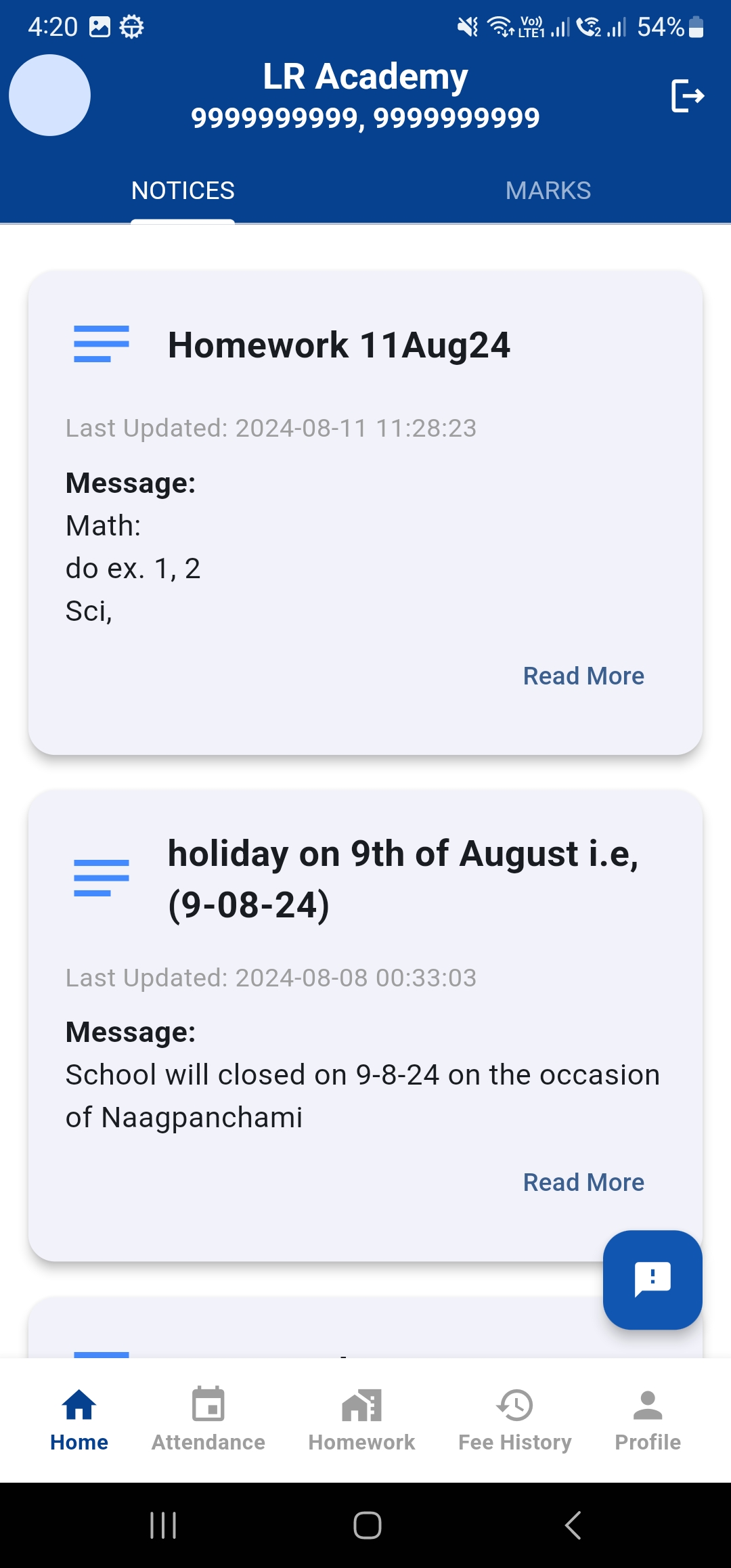Image resolution: width=731 pixels, height=1568 pixels.
Task: Switch to the Homework tab
Action: click(x=361, y=1420)
